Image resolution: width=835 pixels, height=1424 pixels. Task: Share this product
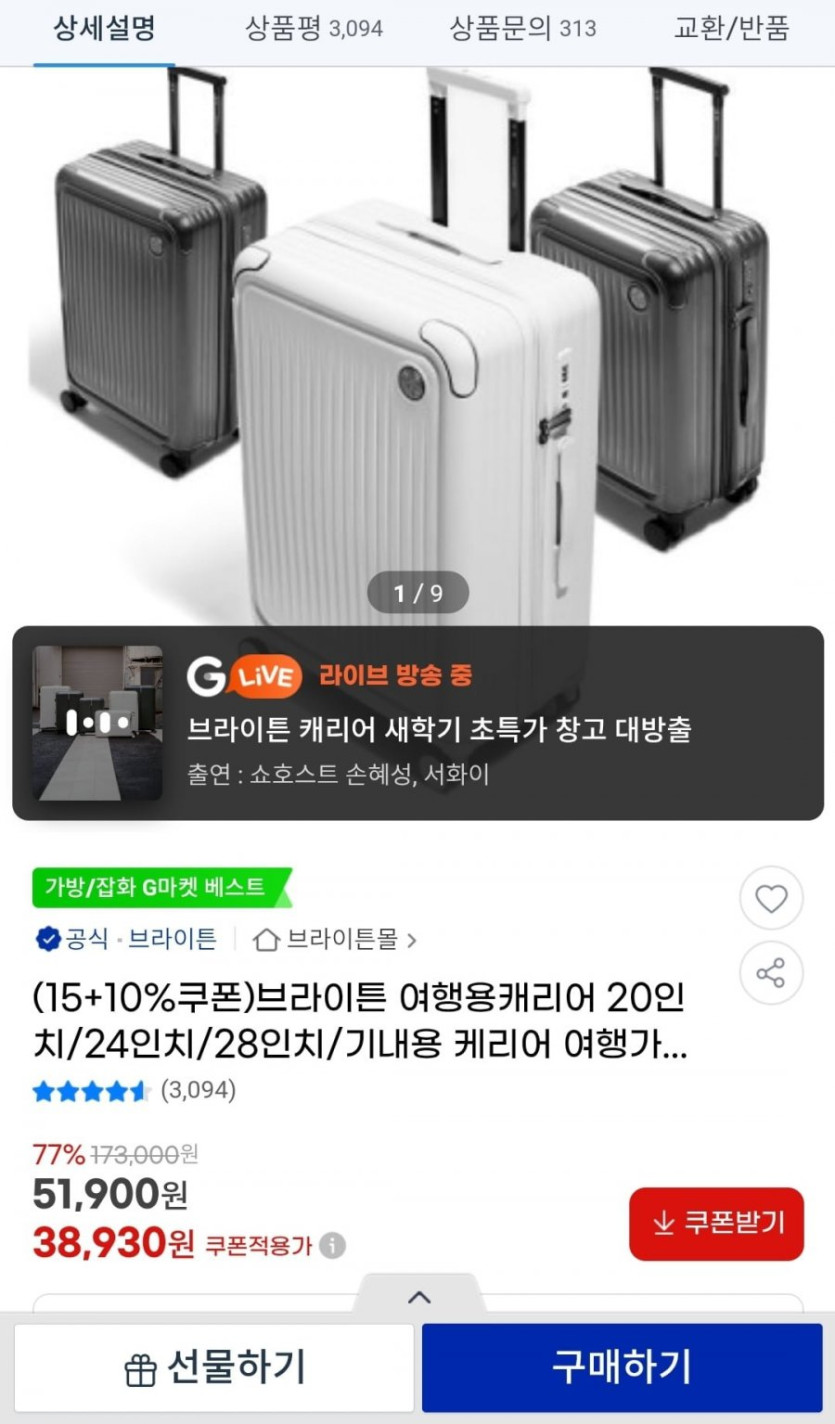(770, 972)
